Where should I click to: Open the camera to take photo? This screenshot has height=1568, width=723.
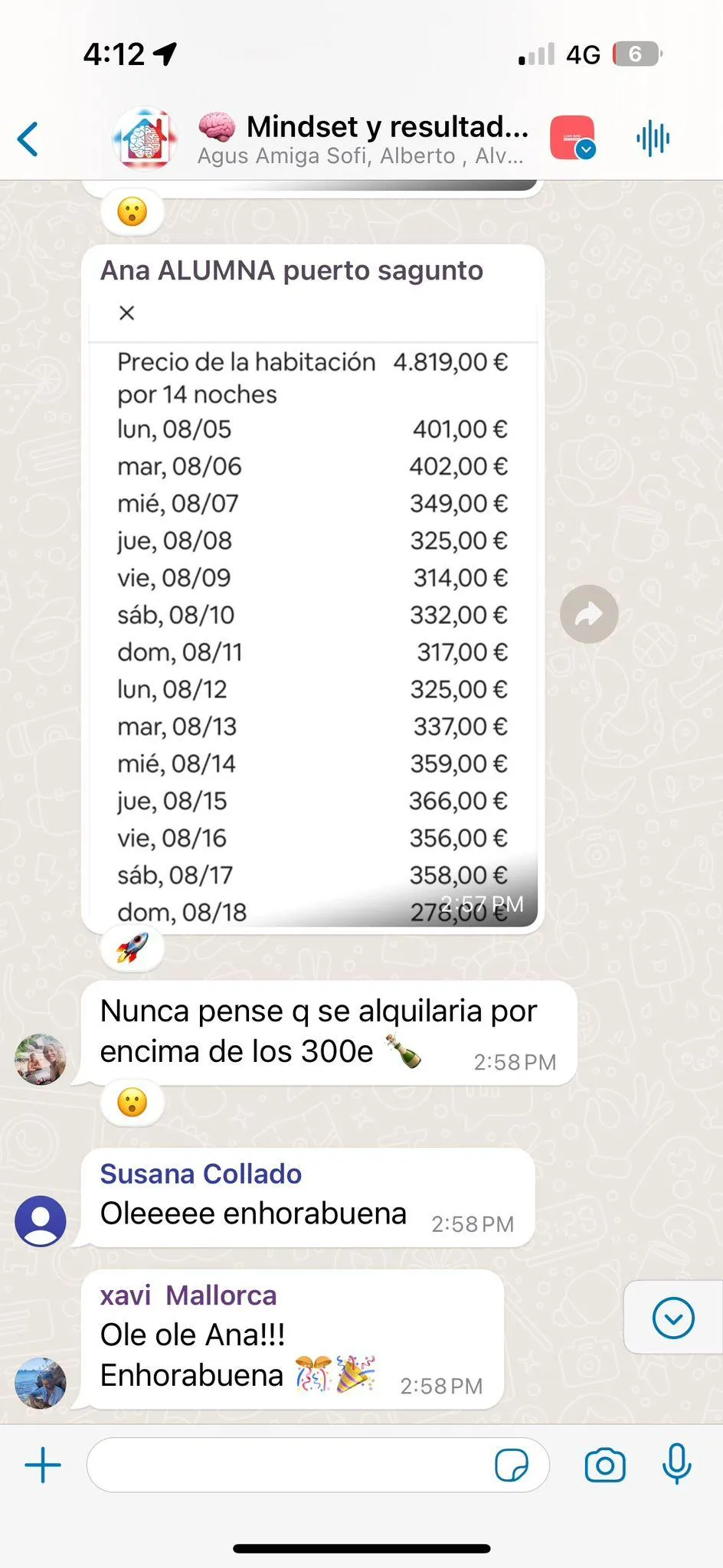(604, 1465)
